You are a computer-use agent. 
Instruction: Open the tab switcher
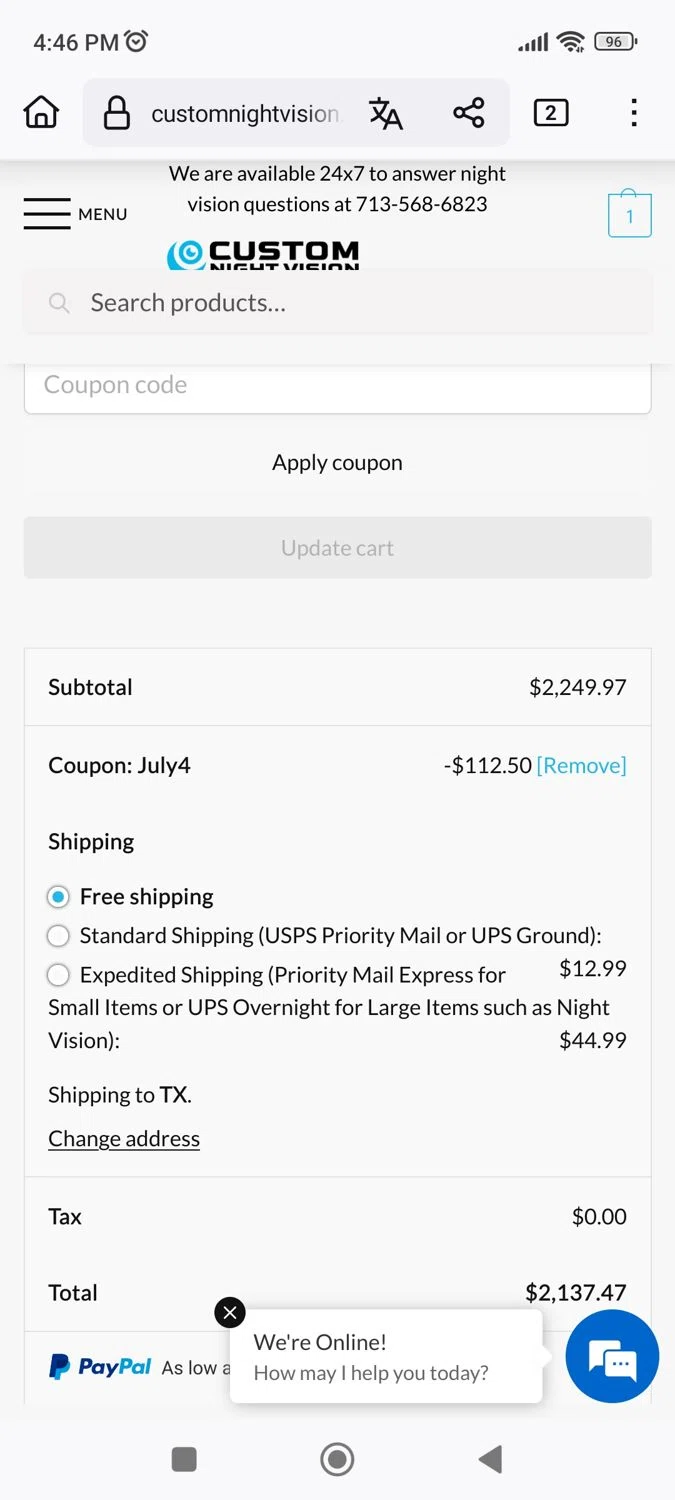point(550,112)
